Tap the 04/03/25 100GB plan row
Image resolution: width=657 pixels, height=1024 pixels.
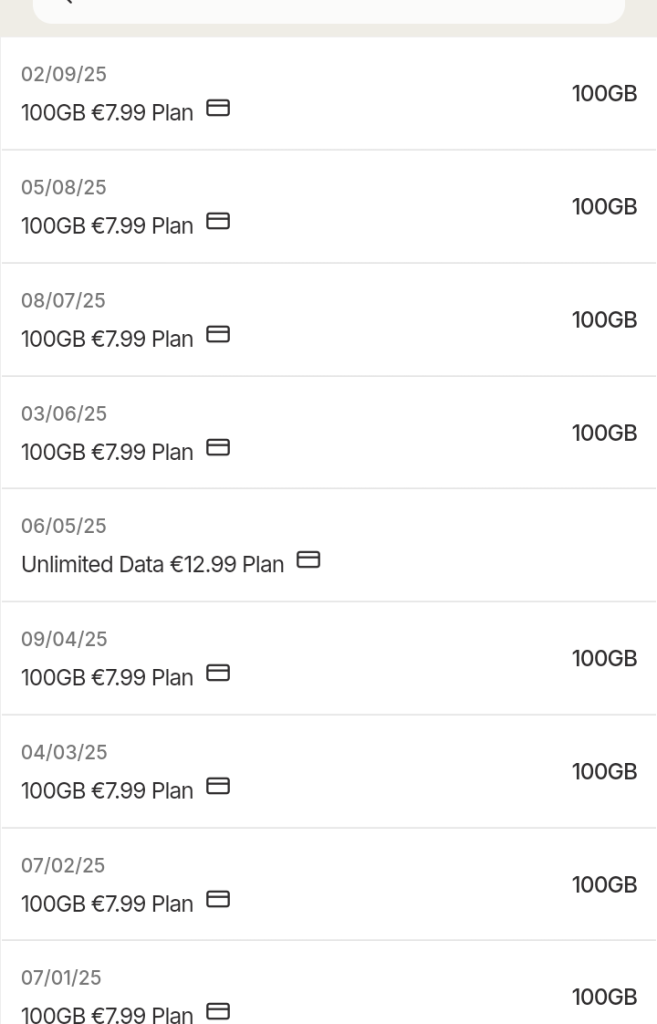coord(328,772)
